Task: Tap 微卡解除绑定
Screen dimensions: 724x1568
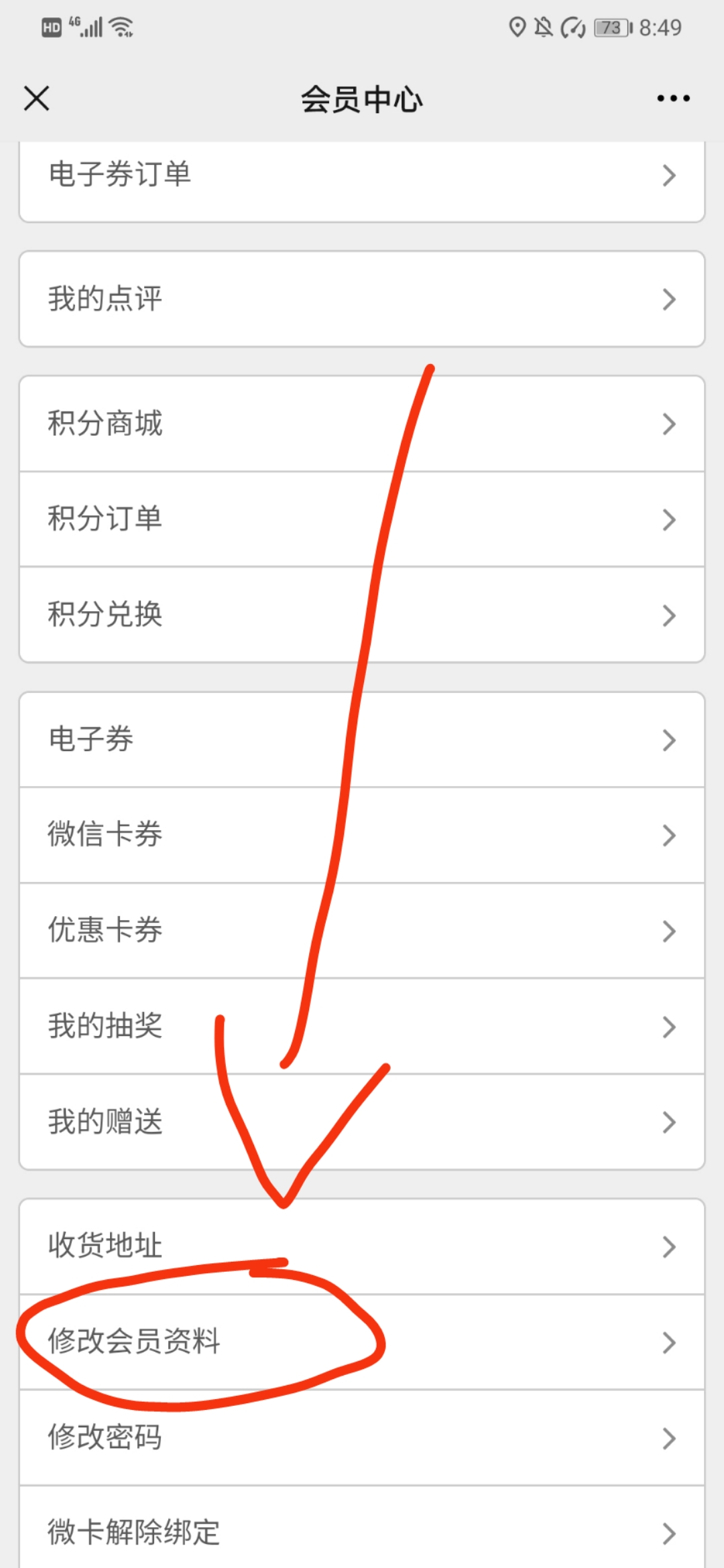Action: tap(362, 1532)
